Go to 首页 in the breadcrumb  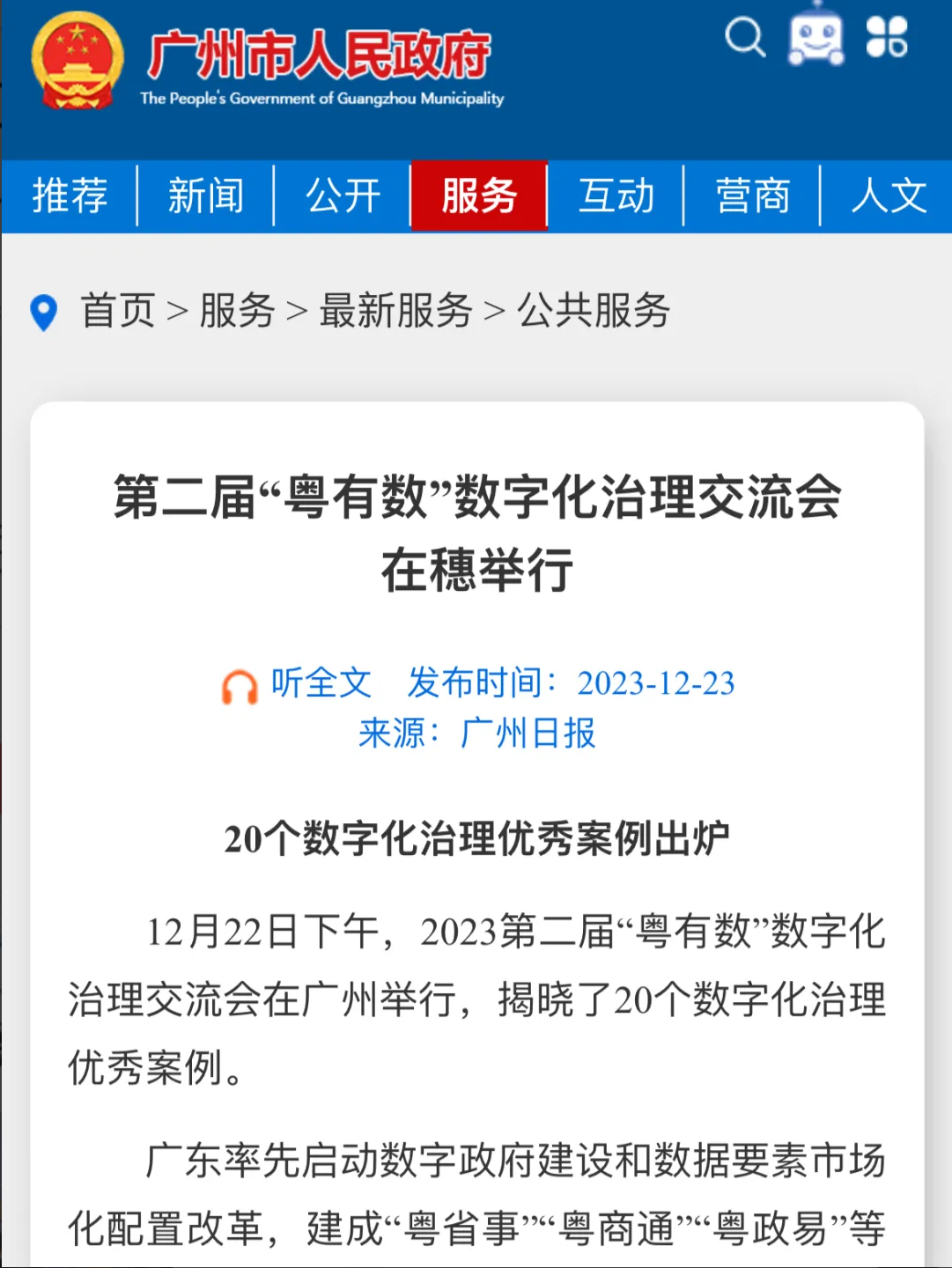point(118,311)
